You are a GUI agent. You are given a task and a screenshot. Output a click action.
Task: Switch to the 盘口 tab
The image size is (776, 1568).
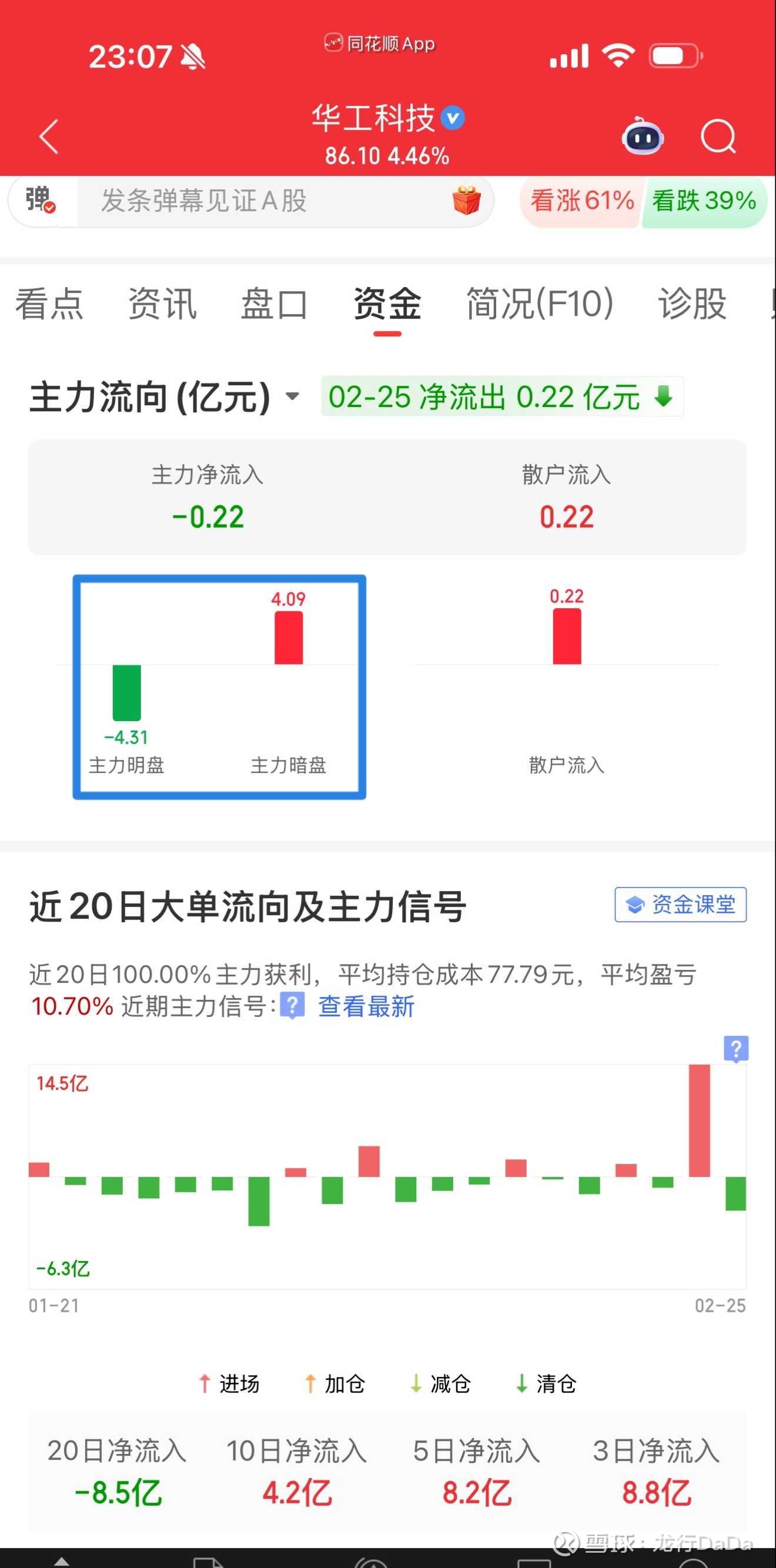pyautogui.click(x=275, y=303)
